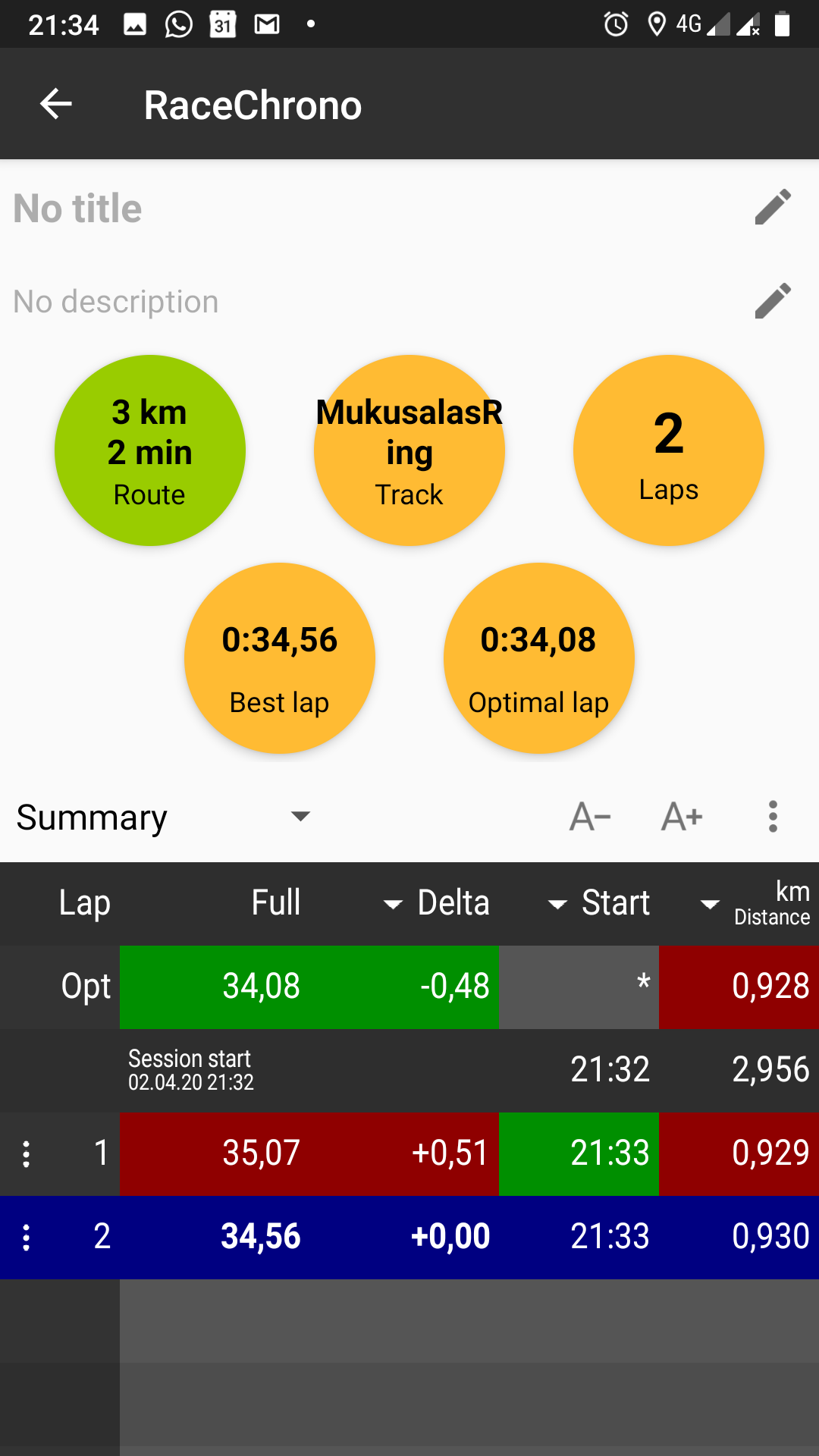The width and height of the screenshot is (819, 1456).
Task: Open the MukusalasRing Track circle
Action: [409, 450]
